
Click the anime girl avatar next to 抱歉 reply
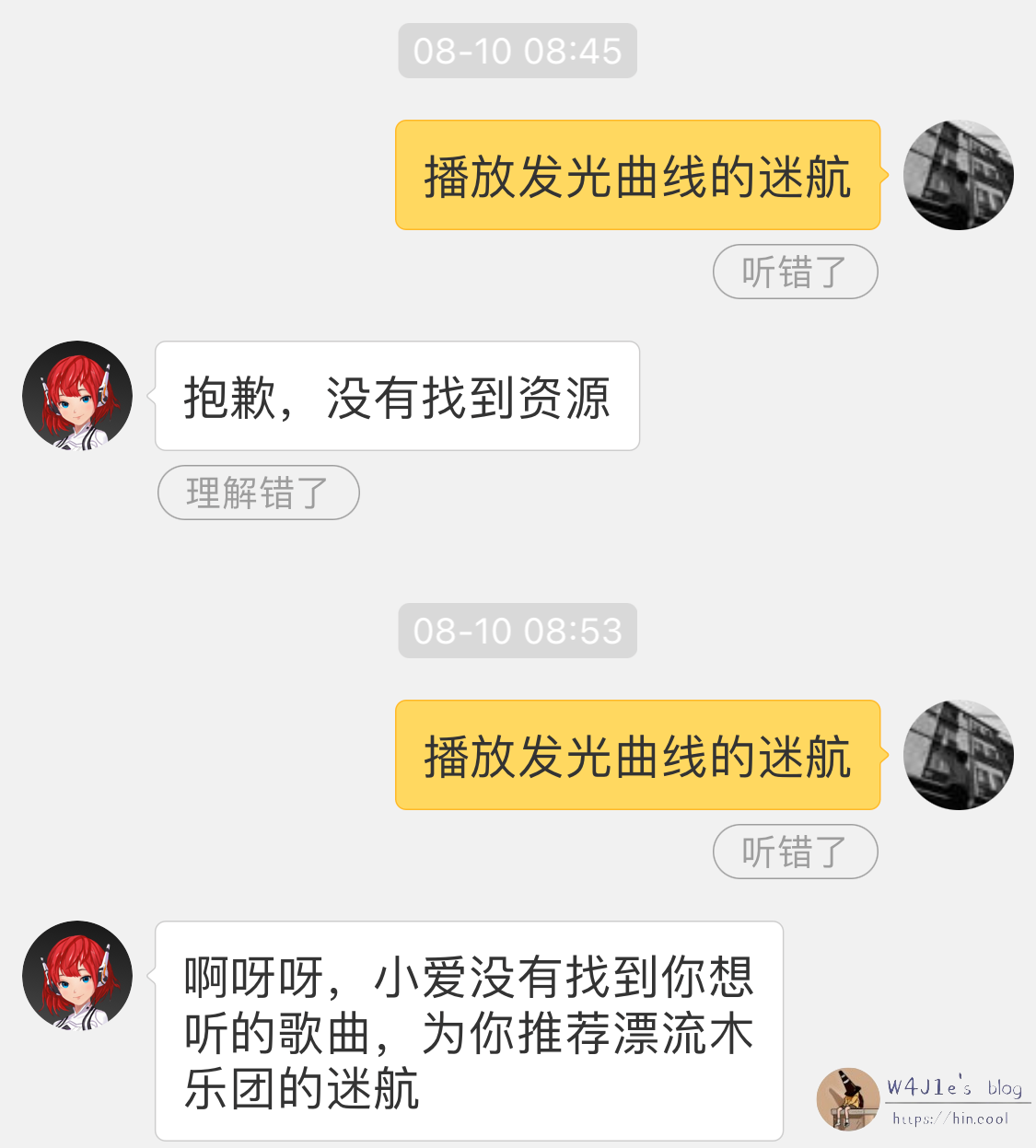click(x=77, y=395)
